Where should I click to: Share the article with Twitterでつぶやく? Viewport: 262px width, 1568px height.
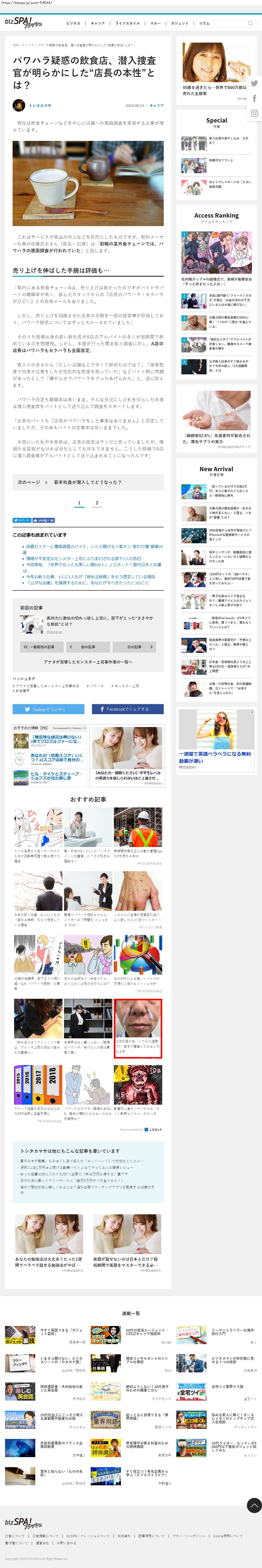[x=49, y=709]
